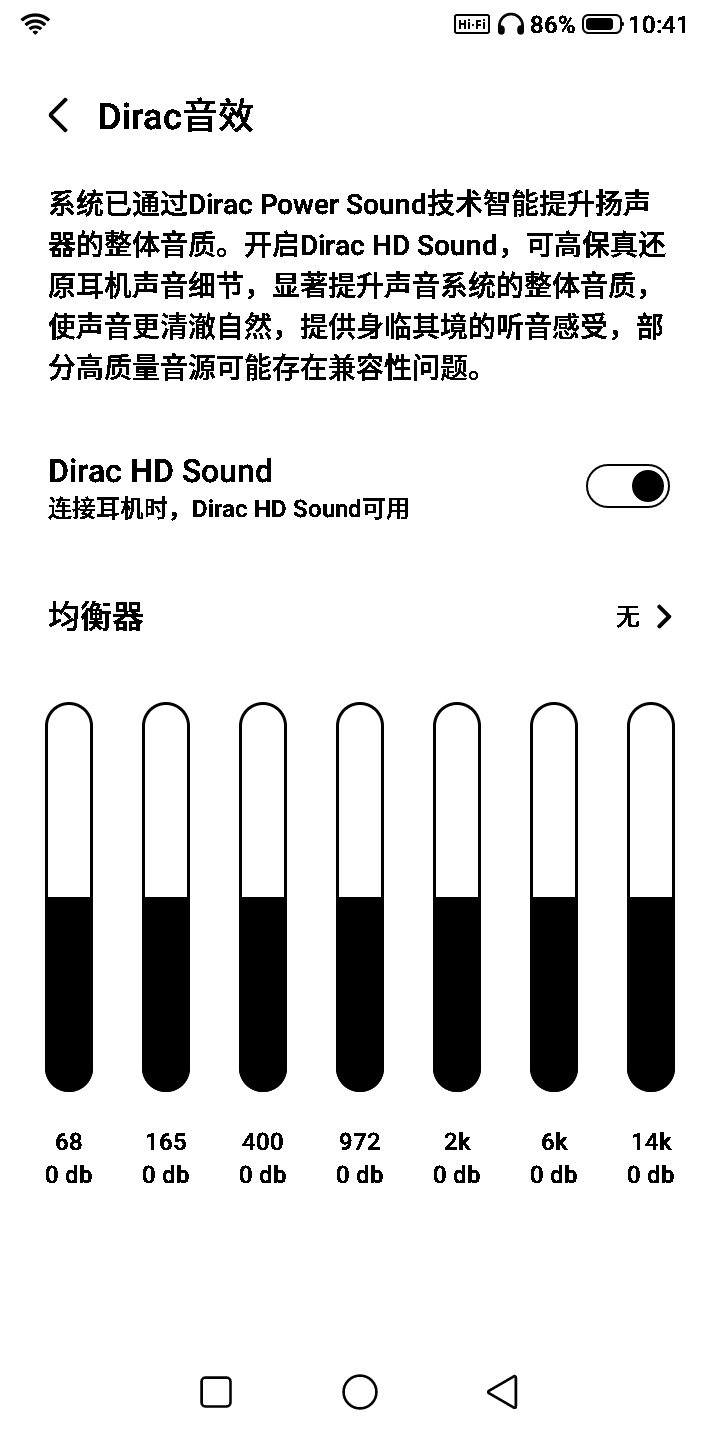This screenshot has height=1440, width=720.
Task: Open the 均衡器 preset selector
Action: 360,617
